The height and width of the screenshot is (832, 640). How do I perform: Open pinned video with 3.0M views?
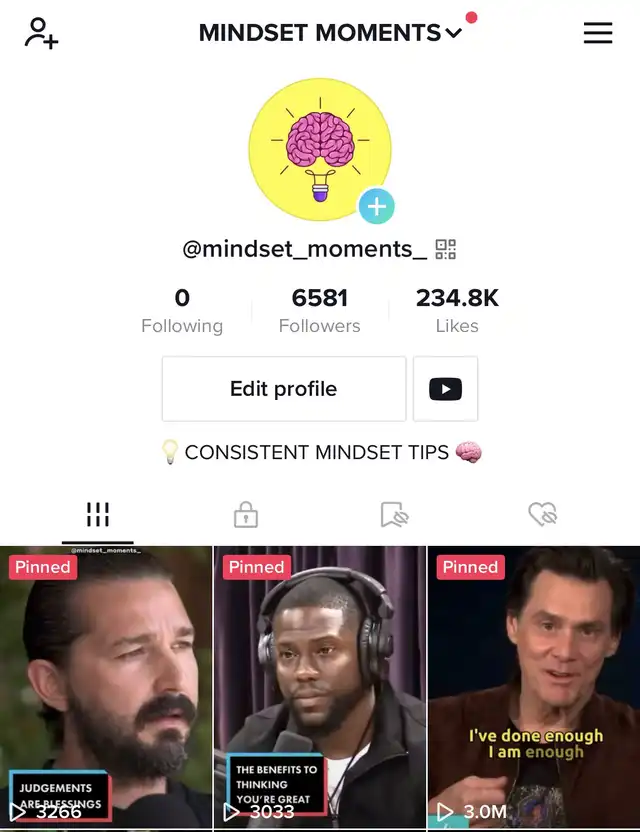click(534, 690)
